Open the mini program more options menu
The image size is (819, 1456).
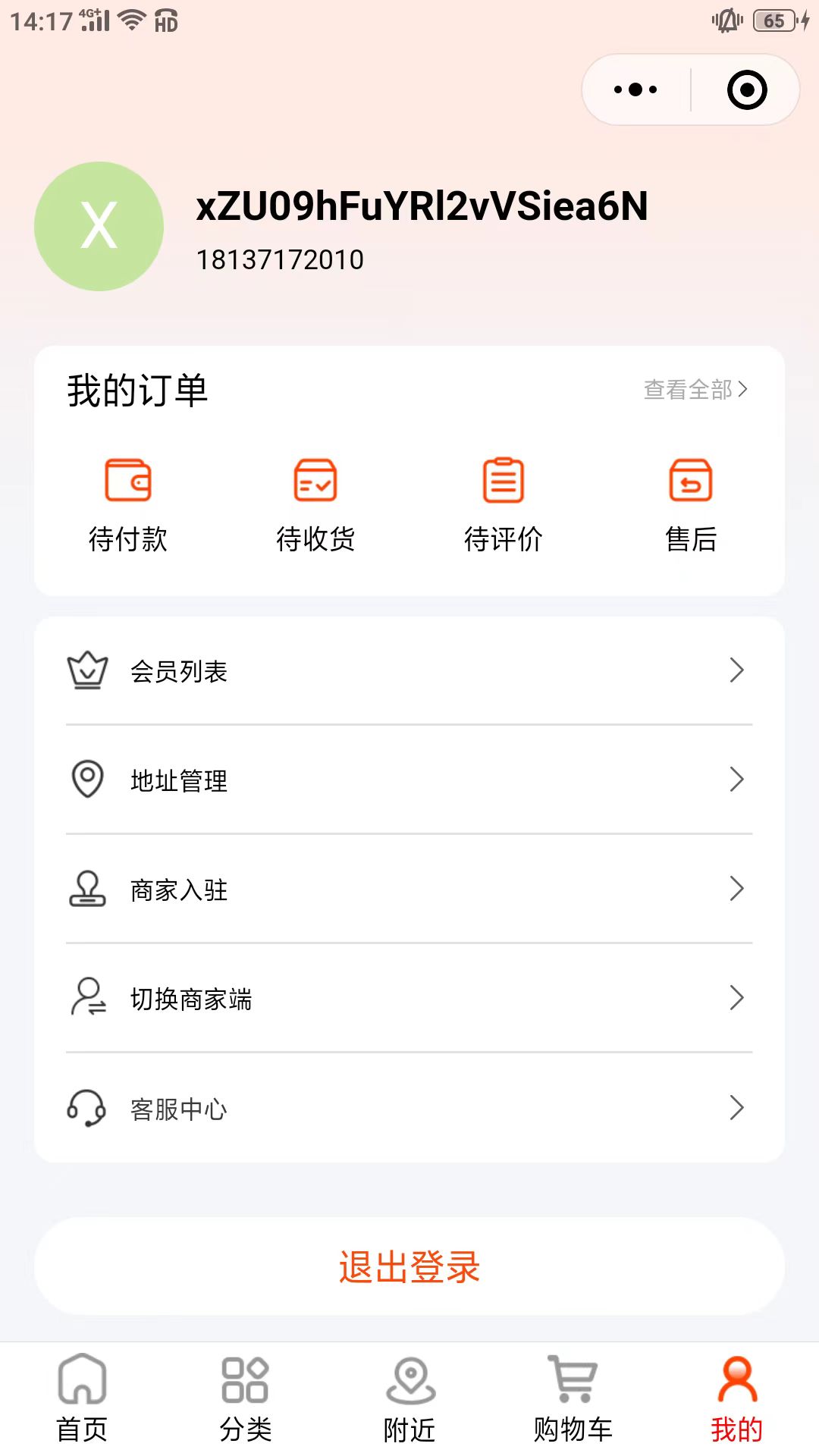635,90
